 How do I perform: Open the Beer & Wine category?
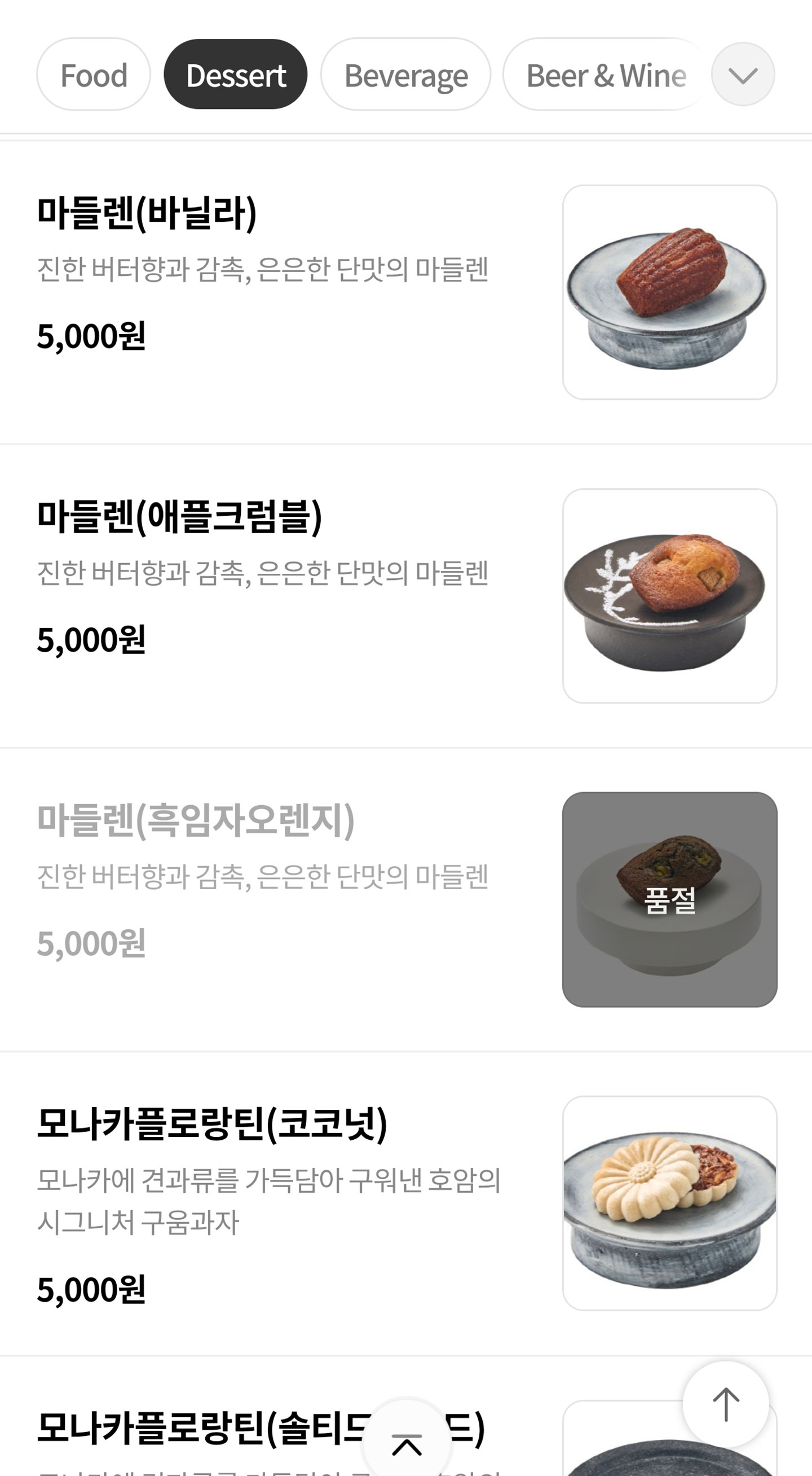pos(604,74)
